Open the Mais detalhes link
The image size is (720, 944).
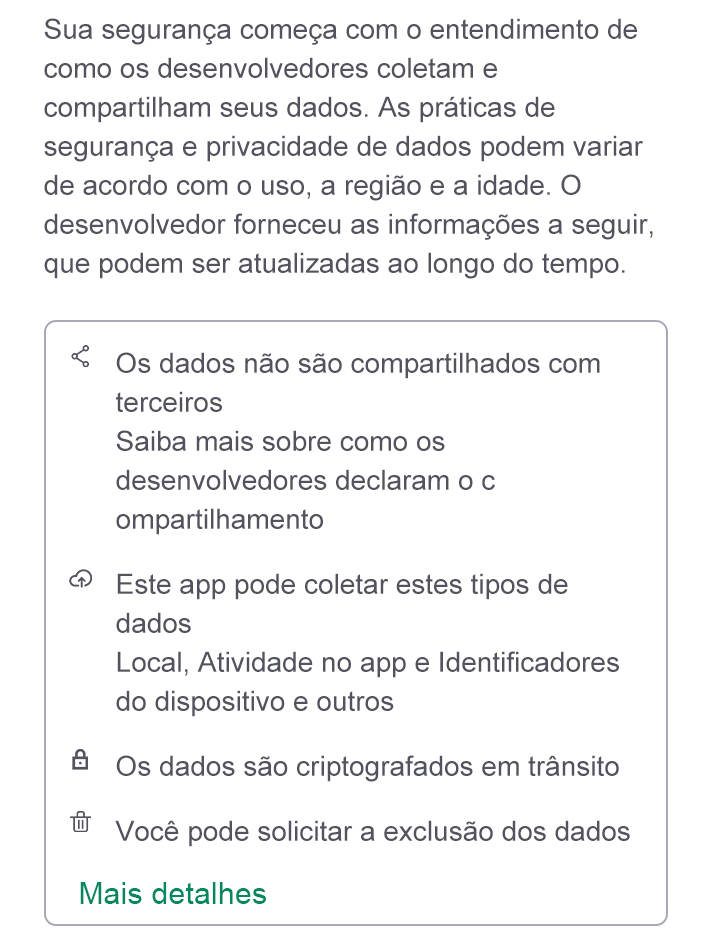(172, 893)
